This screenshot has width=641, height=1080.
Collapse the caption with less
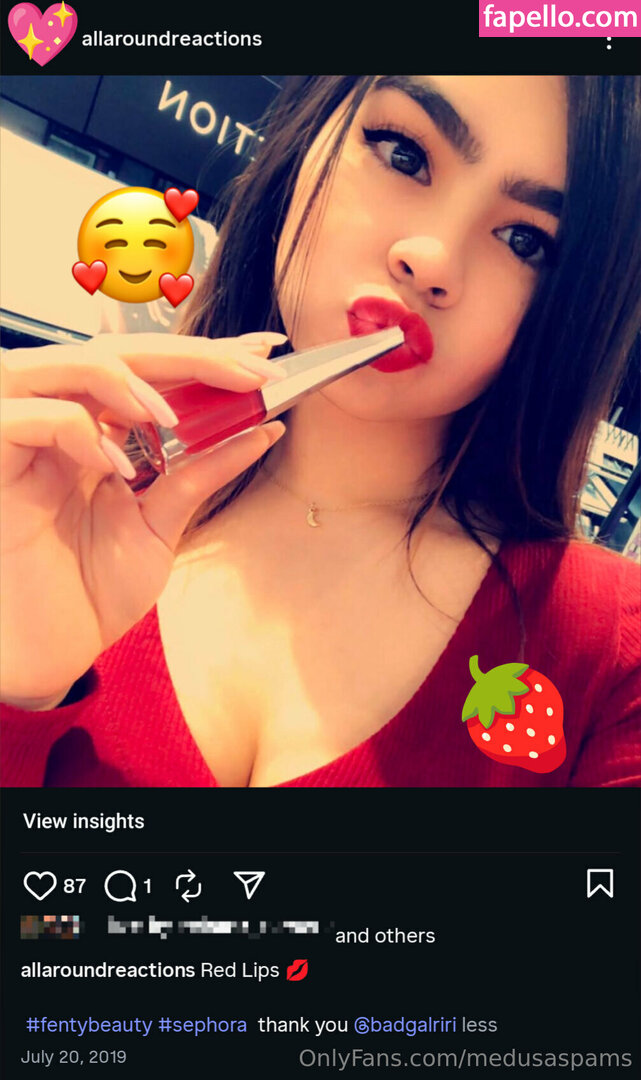pyautogui.click(x=479, y=1025)
